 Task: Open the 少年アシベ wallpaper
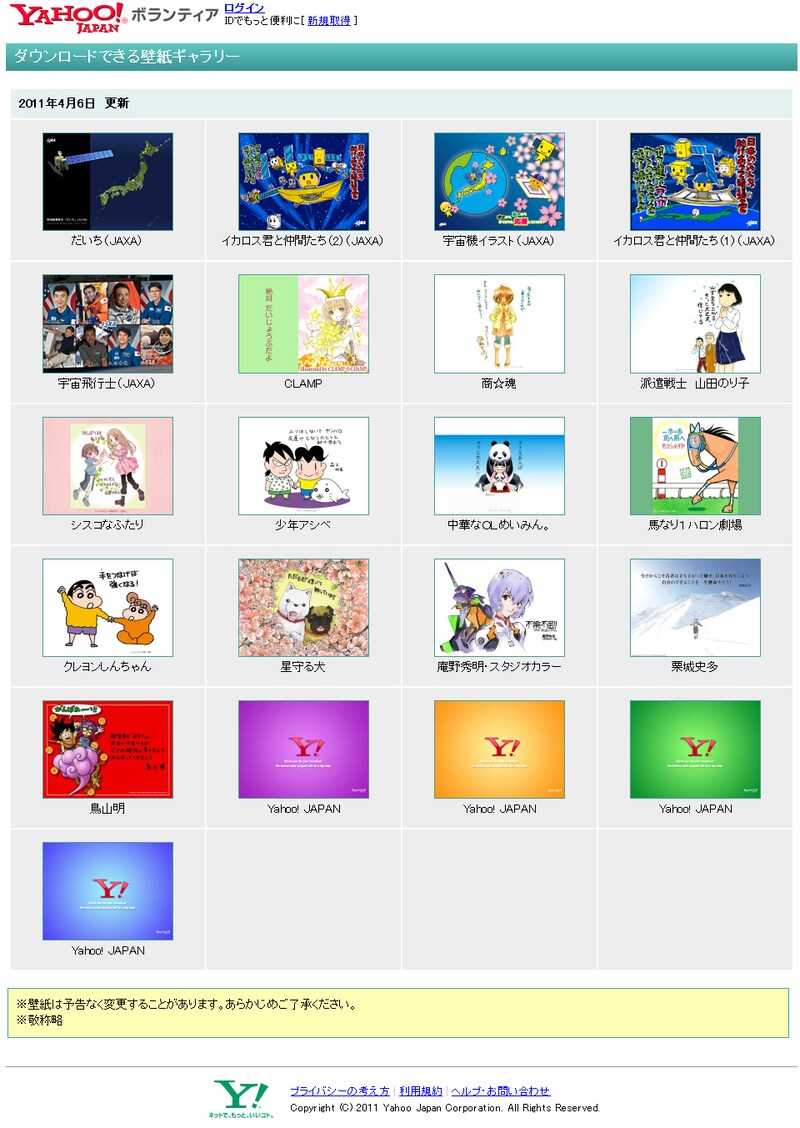click(303, 466)
